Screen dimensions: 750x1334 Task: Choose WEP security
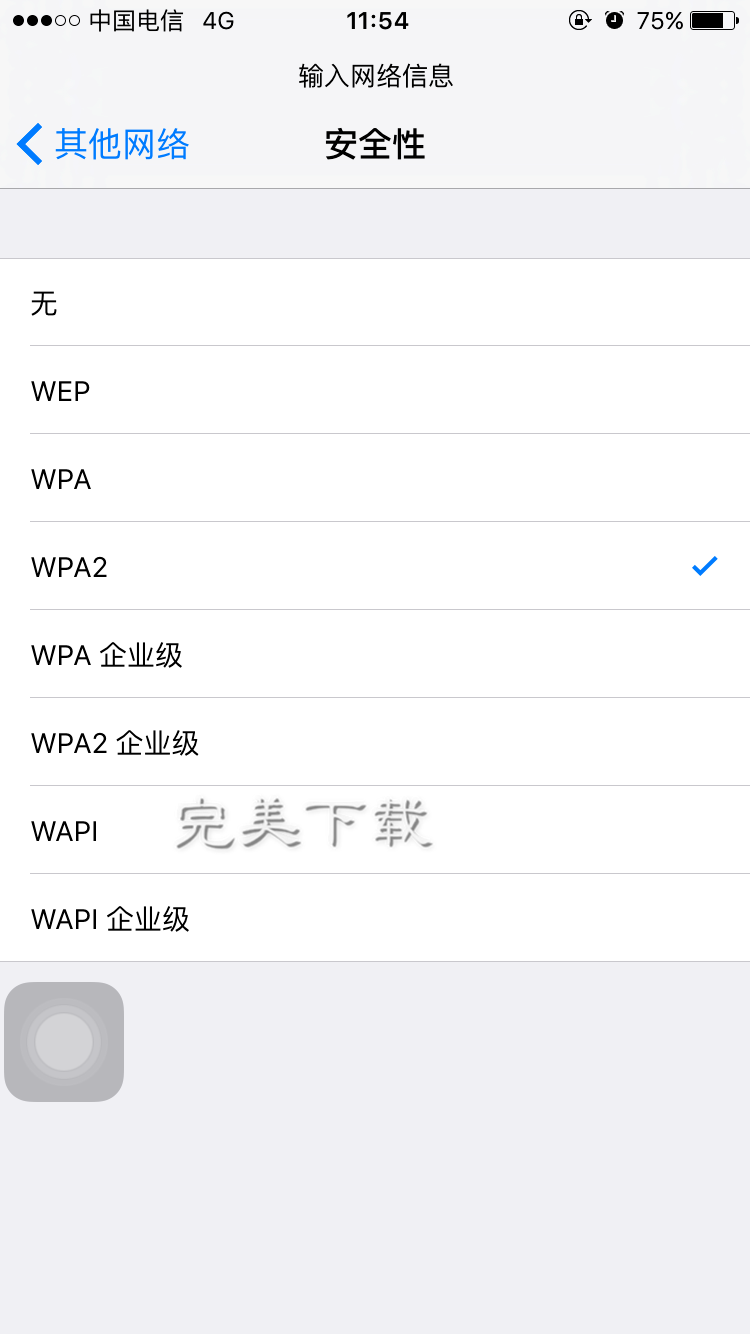375,391
